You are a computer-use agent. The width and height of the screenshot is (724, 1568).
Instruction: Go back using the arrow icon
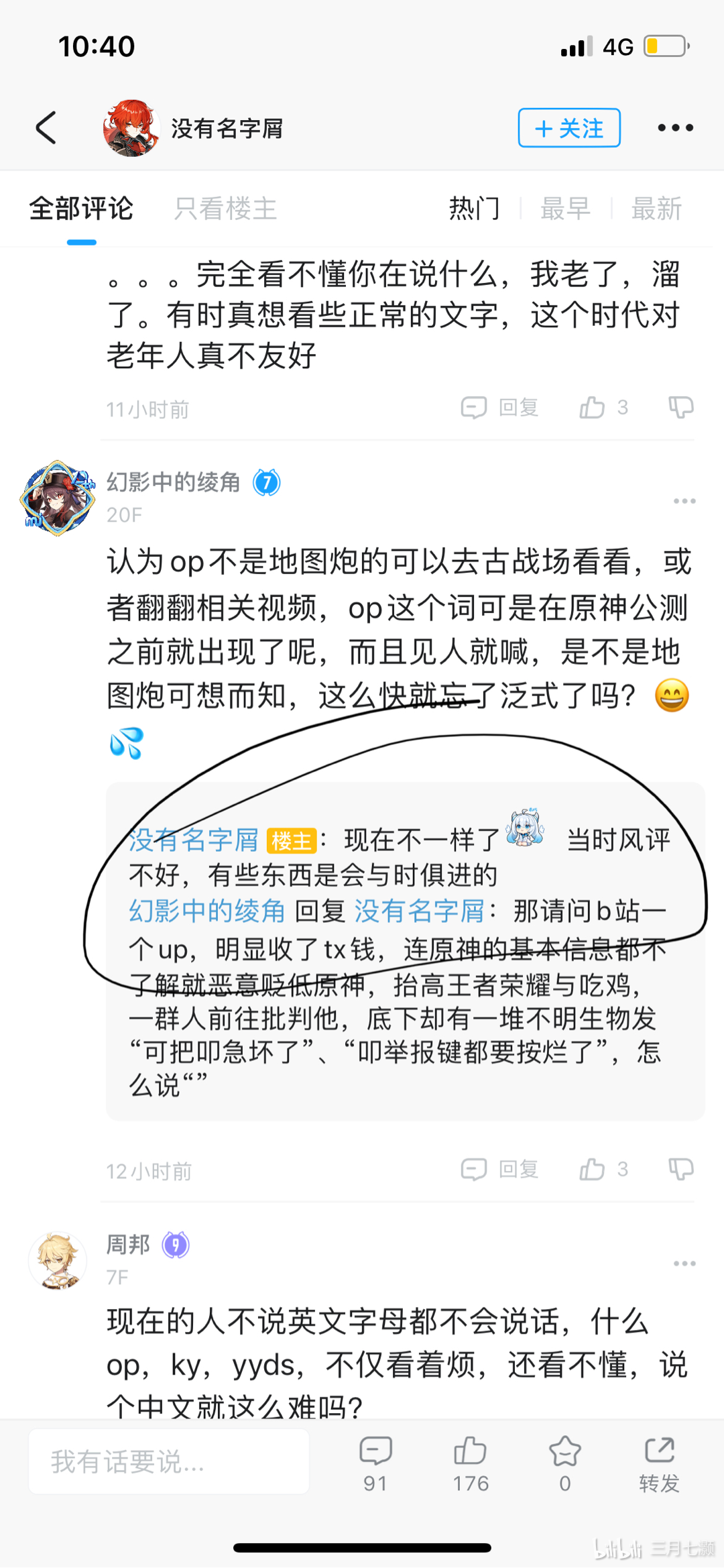(x=46, y=127)
